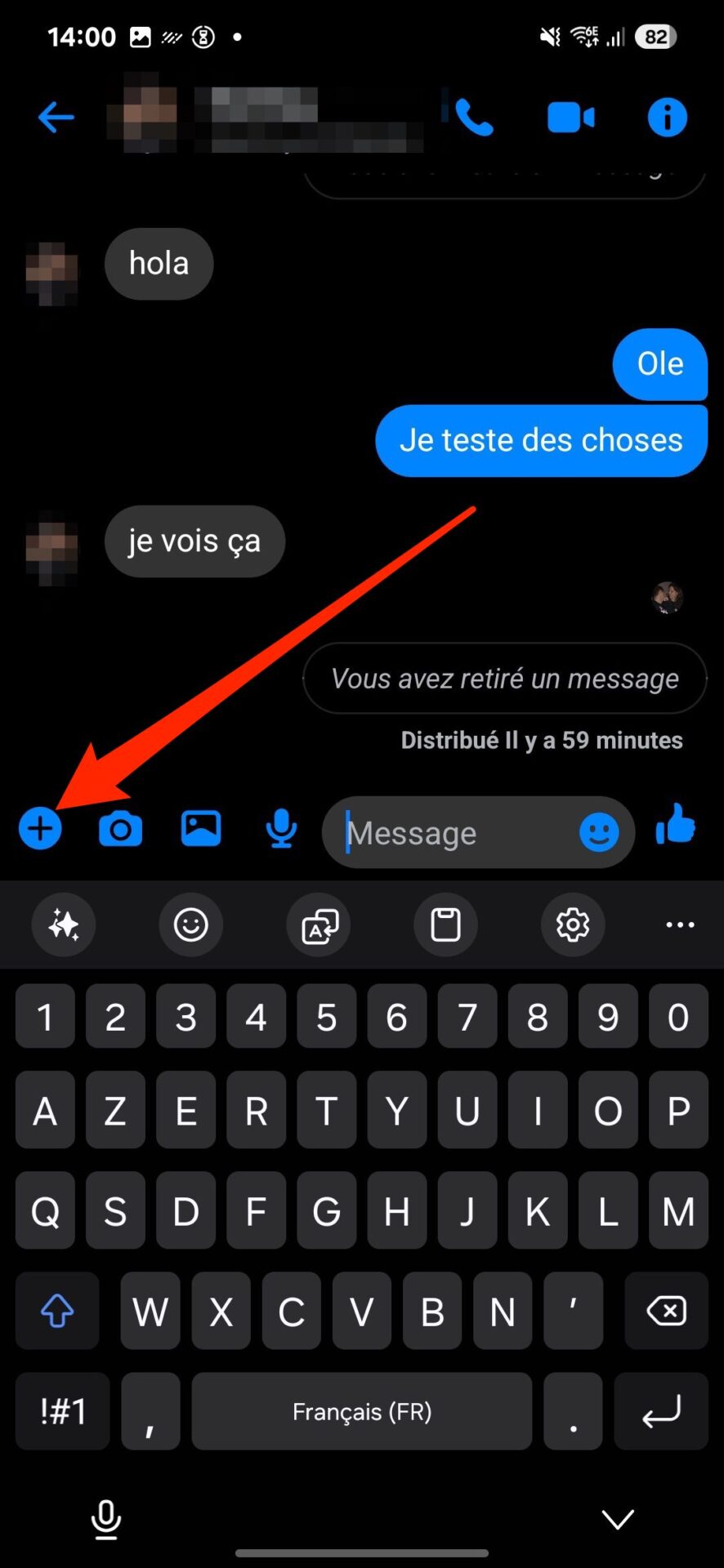Open the keyboard emoji smiley

click(191, 925)
